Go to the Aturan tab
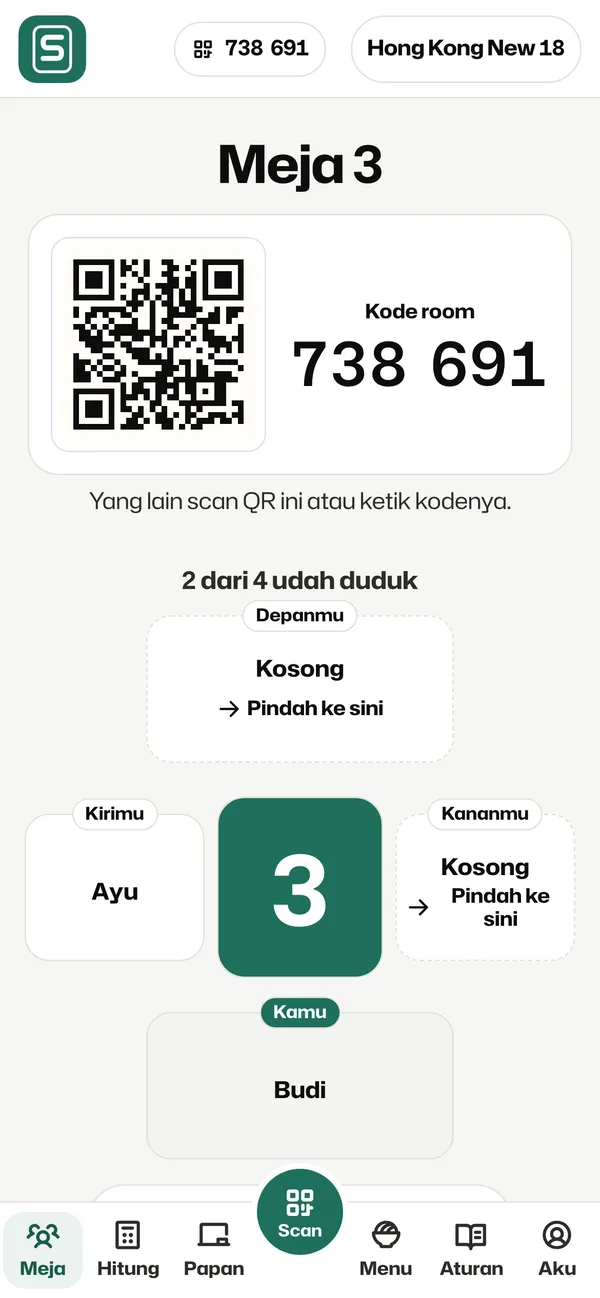 (x=471, y=1248)
